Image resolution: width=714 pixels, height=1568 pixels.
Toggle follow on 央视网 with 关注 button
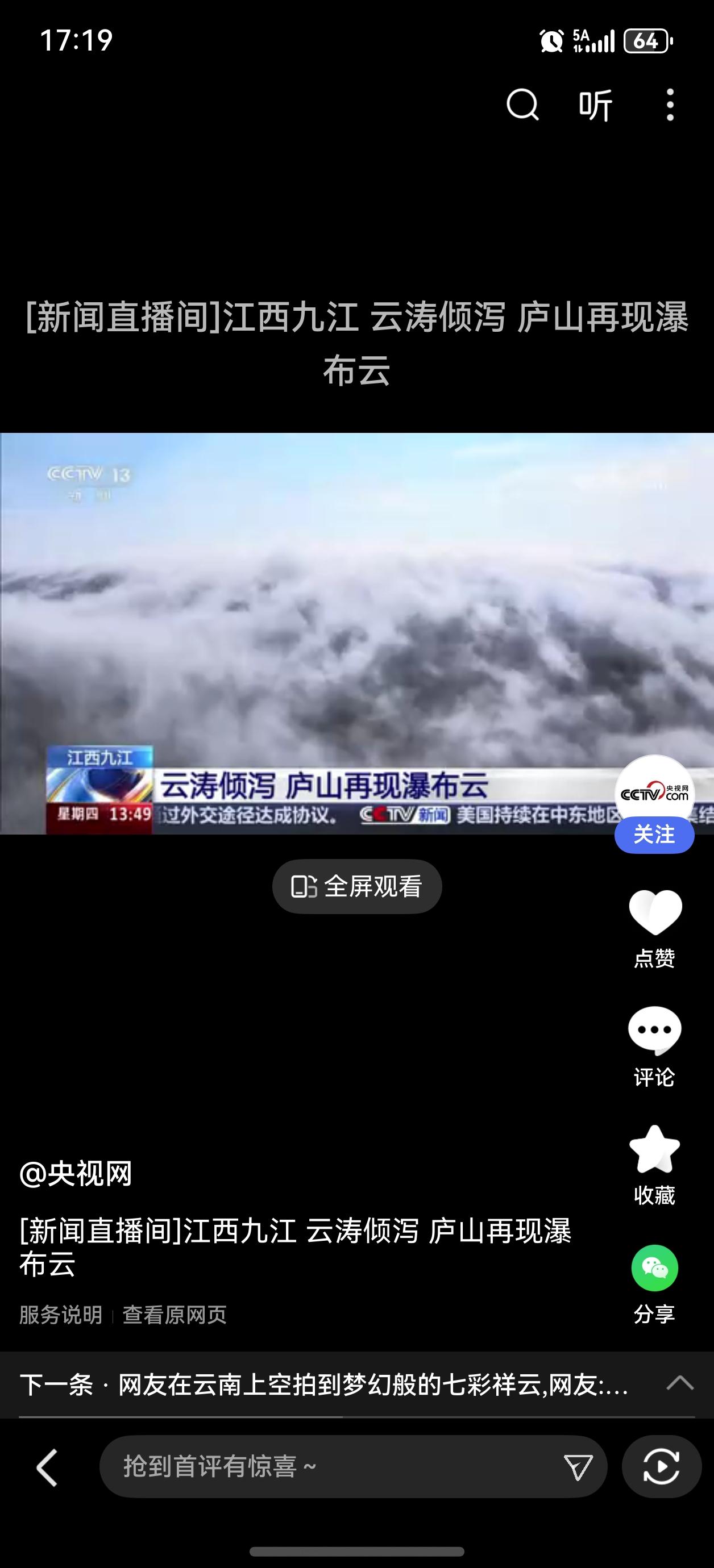(654, 835)
